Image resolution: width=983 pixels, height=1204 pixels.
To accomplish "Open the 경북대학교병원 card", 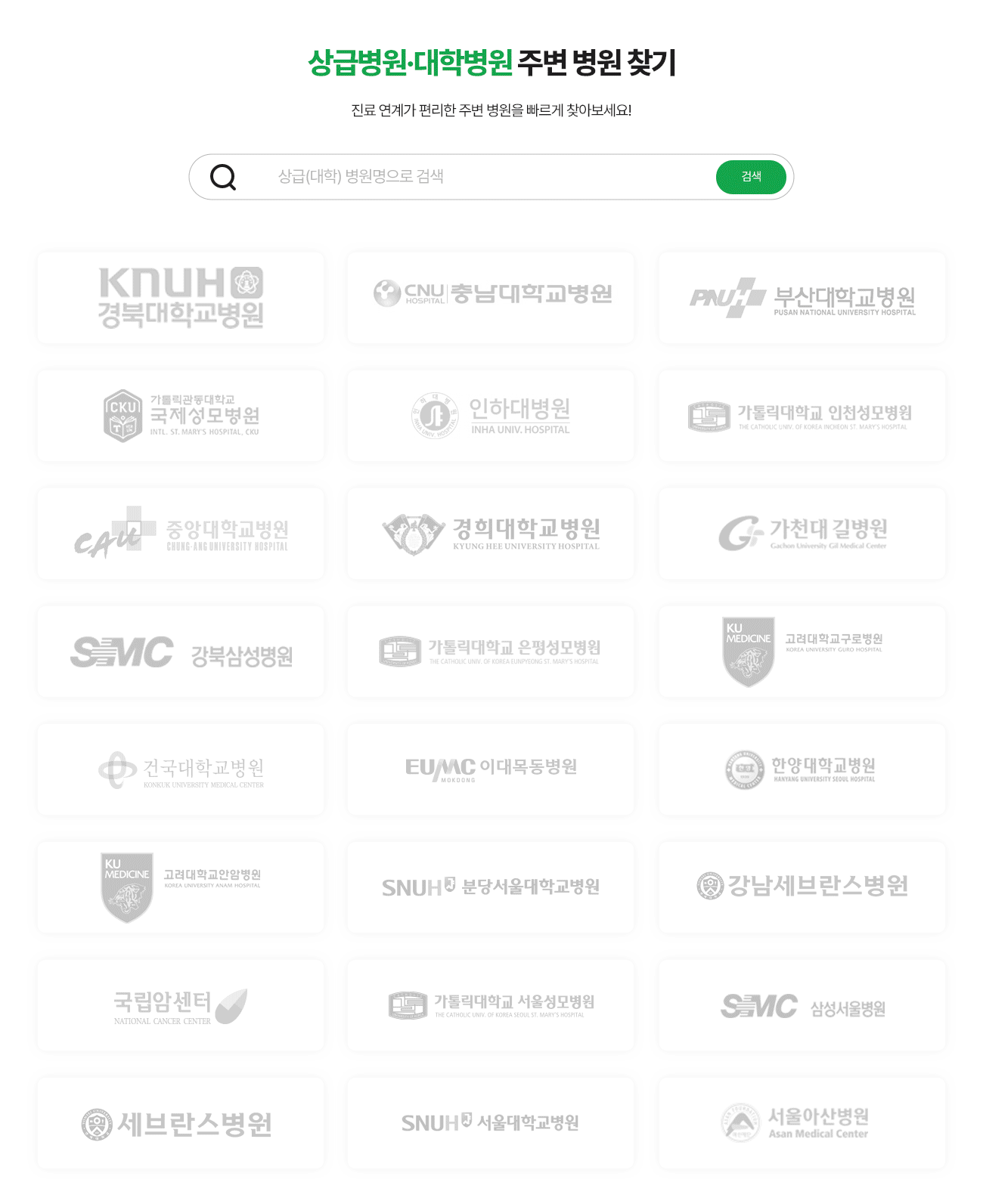I will pos(181,298).
